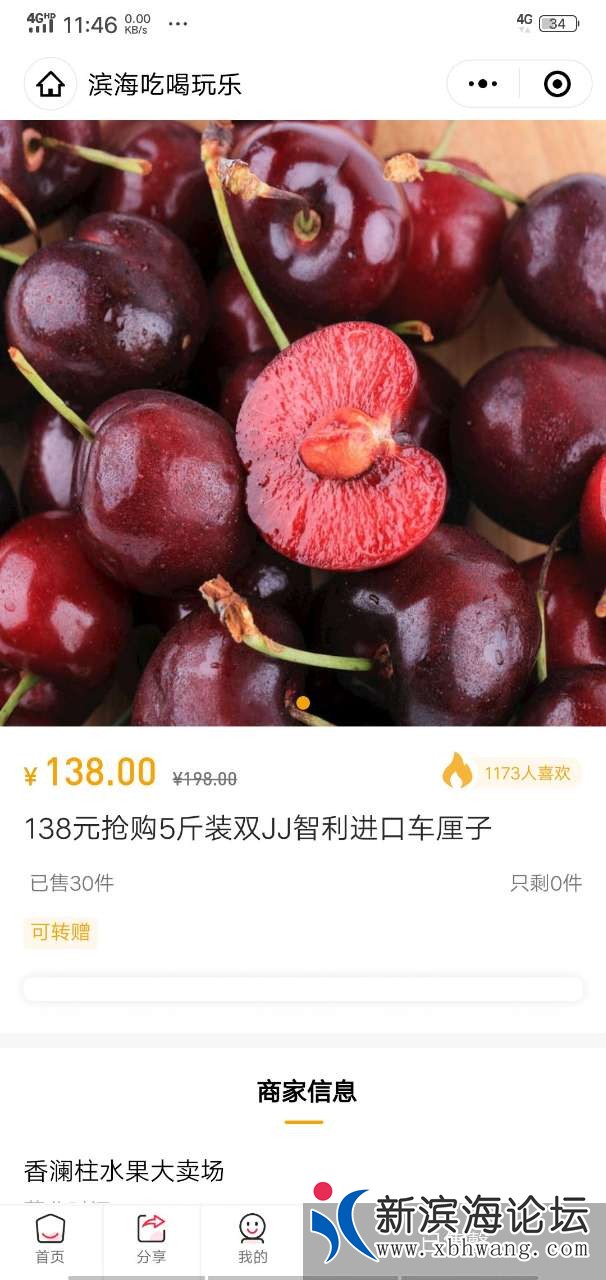Open merchant 香澜柱水果大卖场

(x=124, y=1170)
